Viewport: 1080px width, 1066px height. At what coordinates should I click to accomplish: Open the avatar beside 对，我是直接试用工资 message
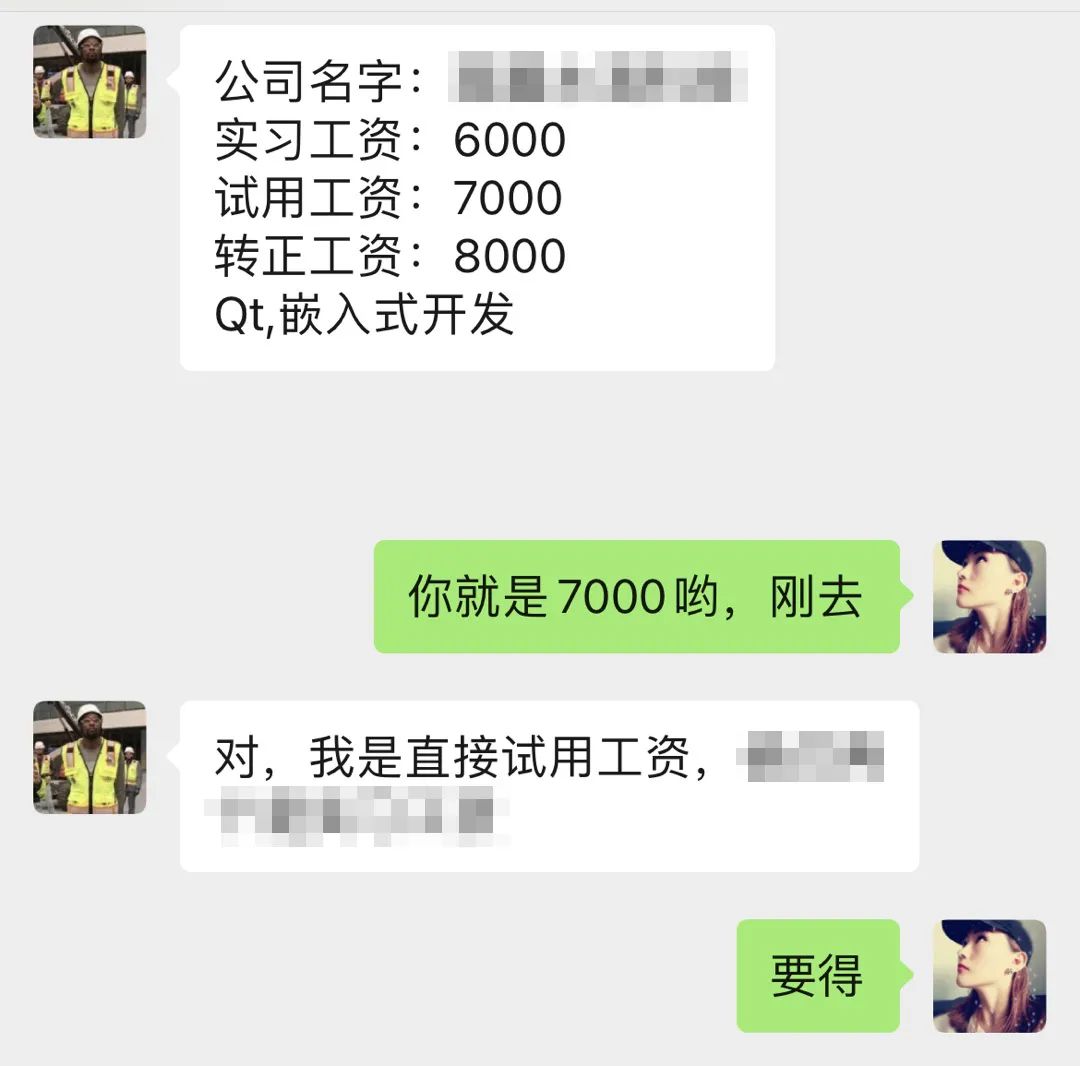click(x=89, y=757)
